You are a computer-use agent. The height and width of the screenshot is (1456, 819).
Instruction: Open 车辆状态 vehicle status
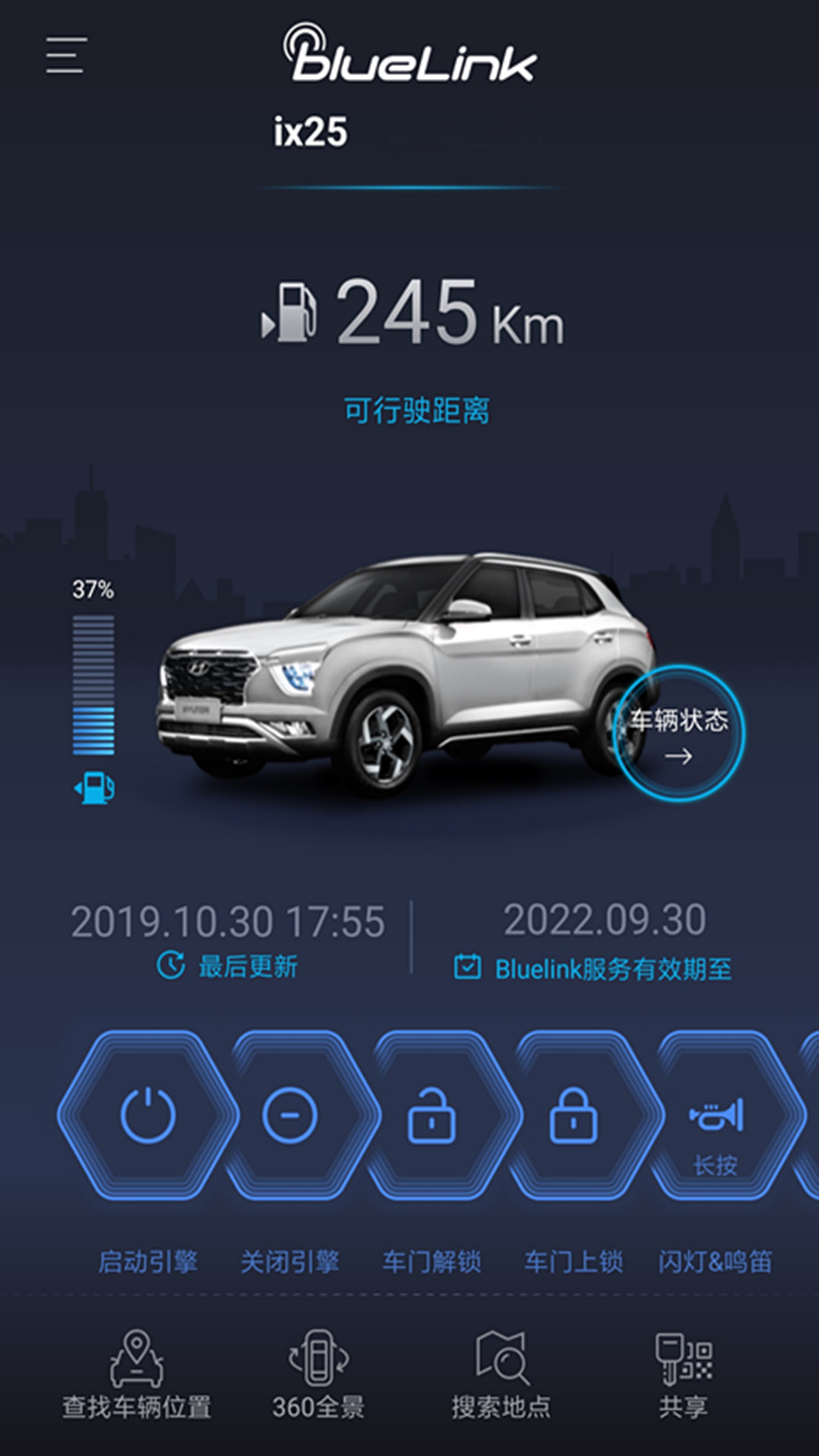679,733
